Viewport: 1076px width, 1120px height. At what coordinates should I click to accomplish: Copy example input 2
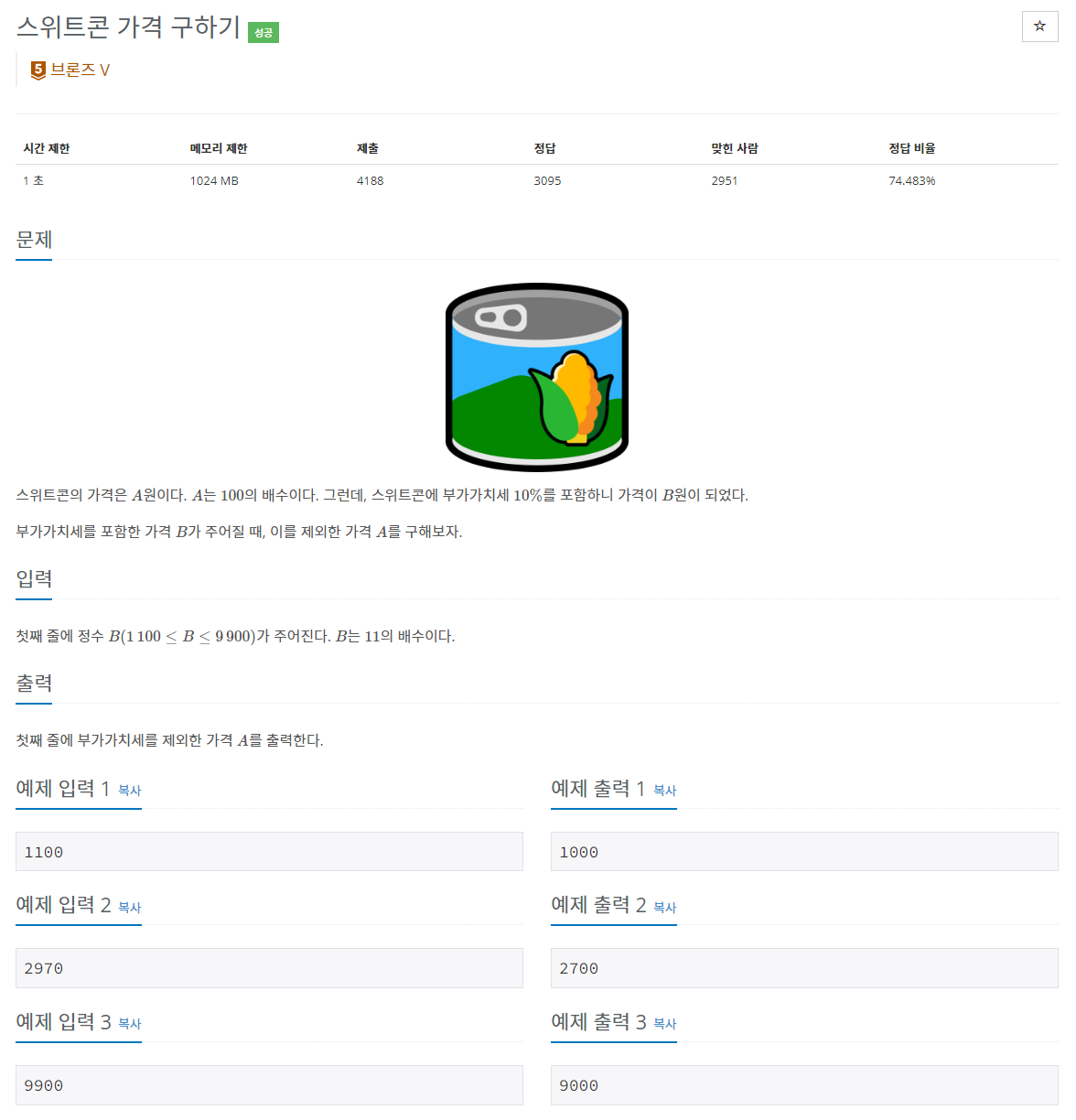(130, 908)
